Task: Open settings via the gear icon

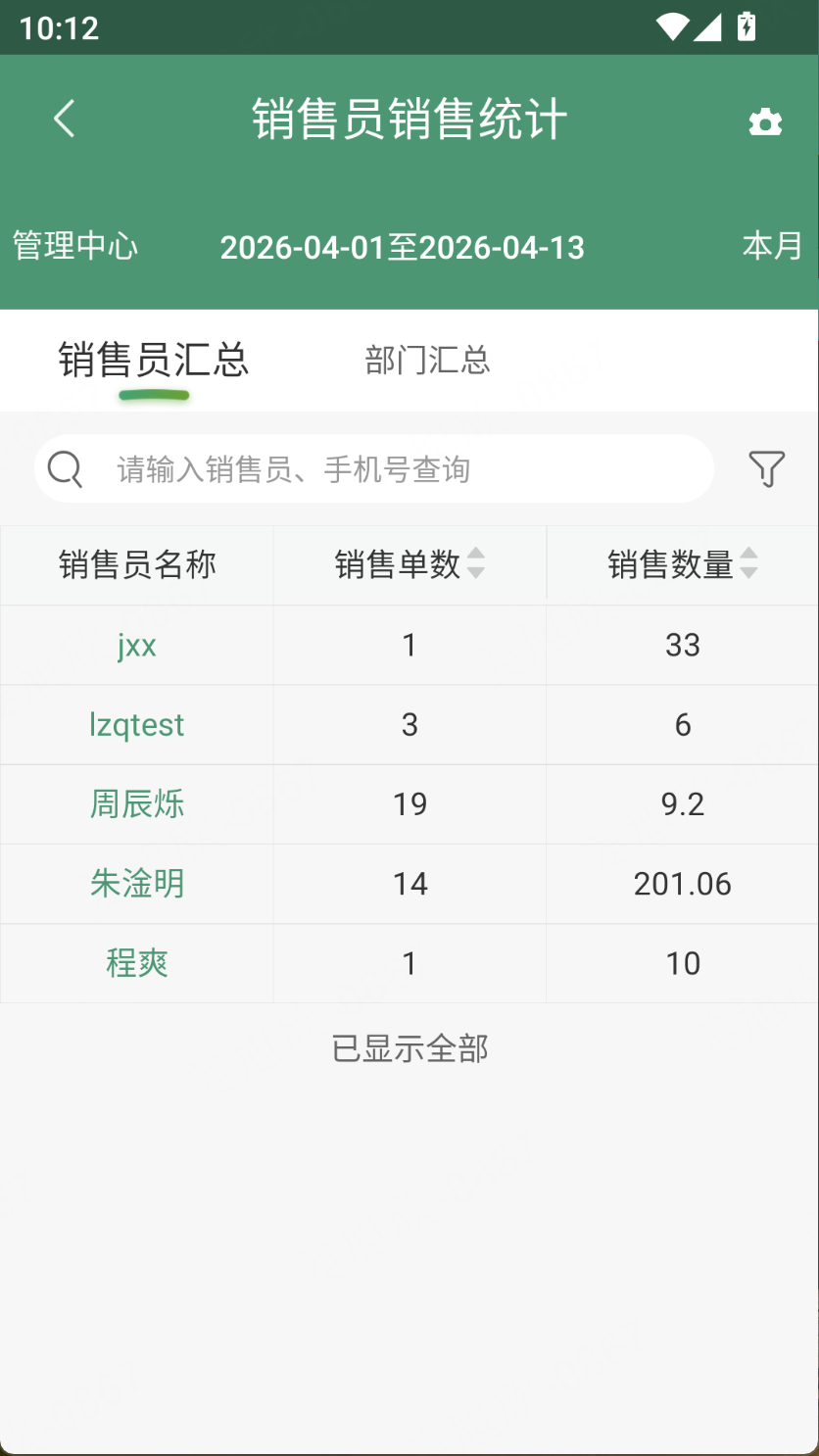Action: point(765,121)
